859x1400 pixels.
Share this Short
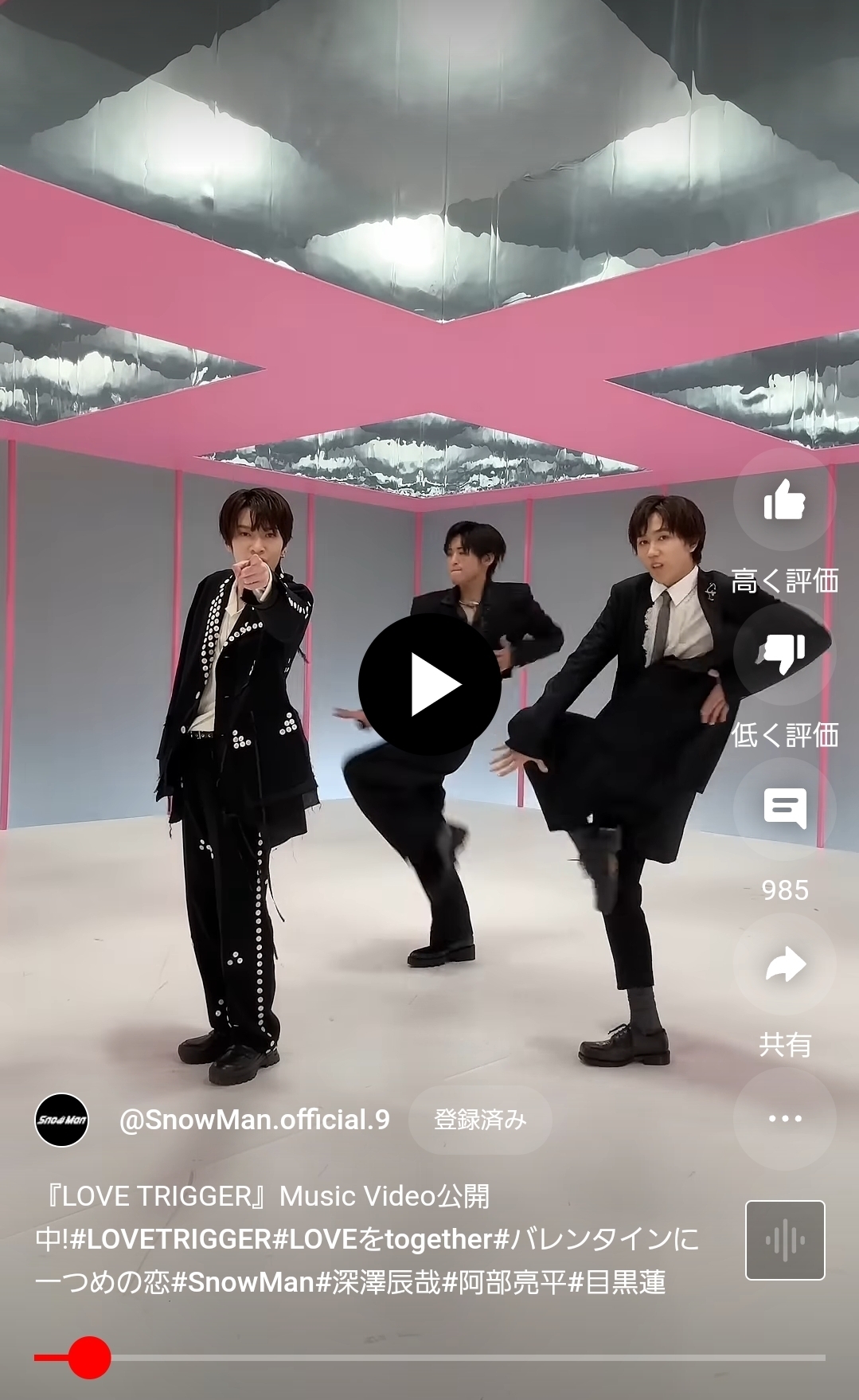pos(784,964)
